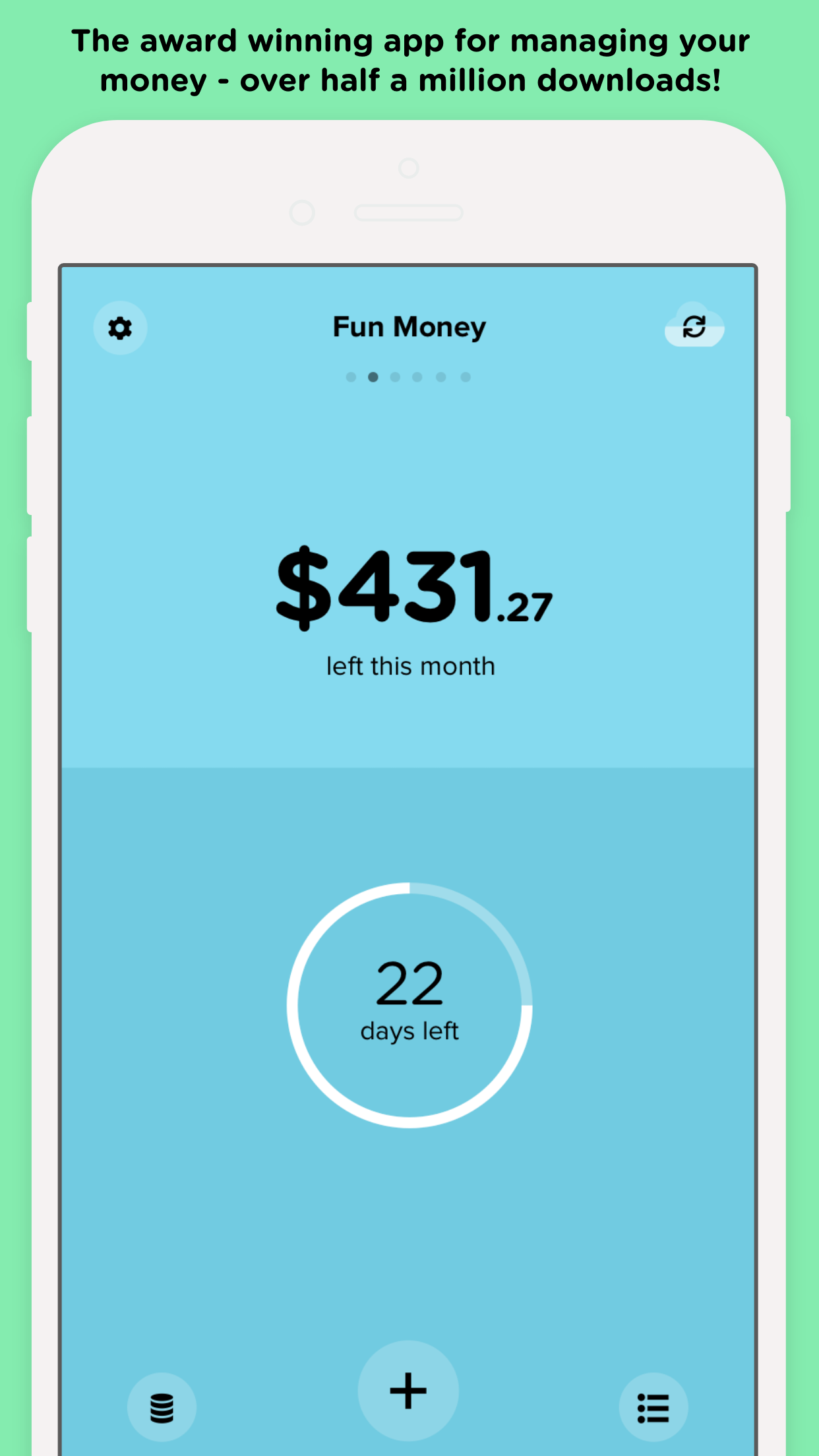Tap the large plus circle at bottom center
This screenshot has width=819, height=1456.
tap(409, 1391)
